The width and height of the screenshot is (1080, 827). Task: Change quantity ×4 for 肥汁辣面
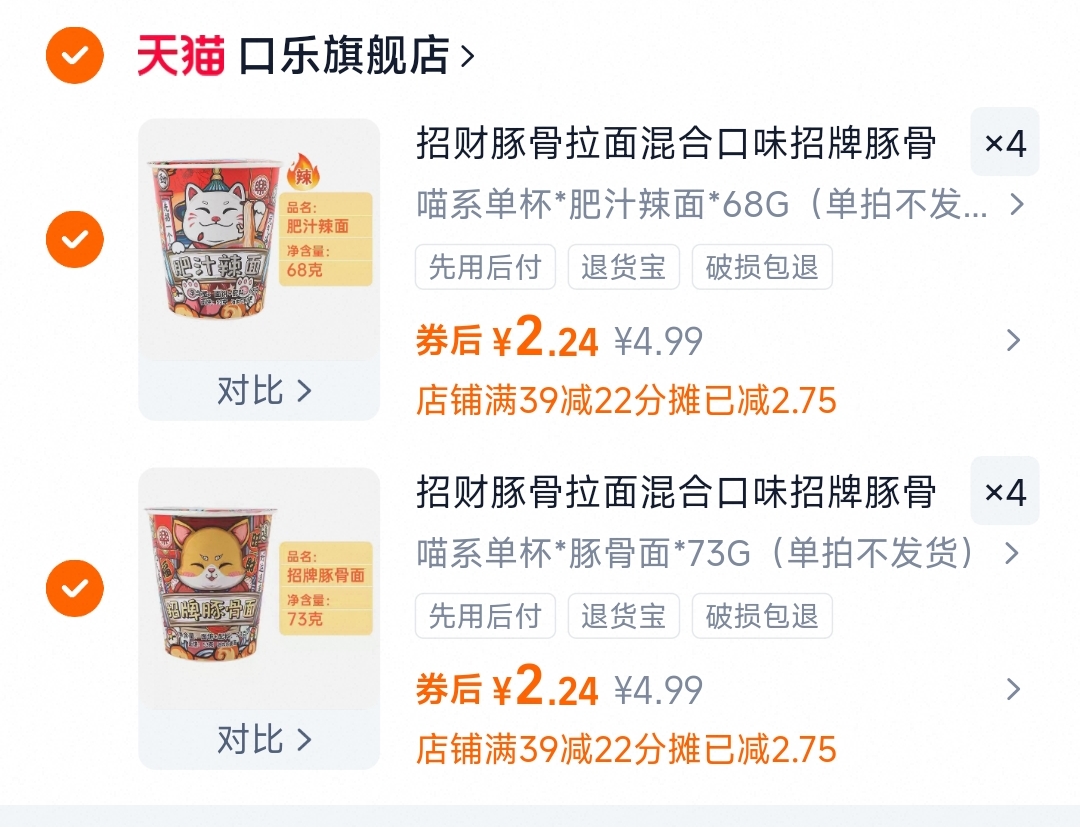point(1005,143)
